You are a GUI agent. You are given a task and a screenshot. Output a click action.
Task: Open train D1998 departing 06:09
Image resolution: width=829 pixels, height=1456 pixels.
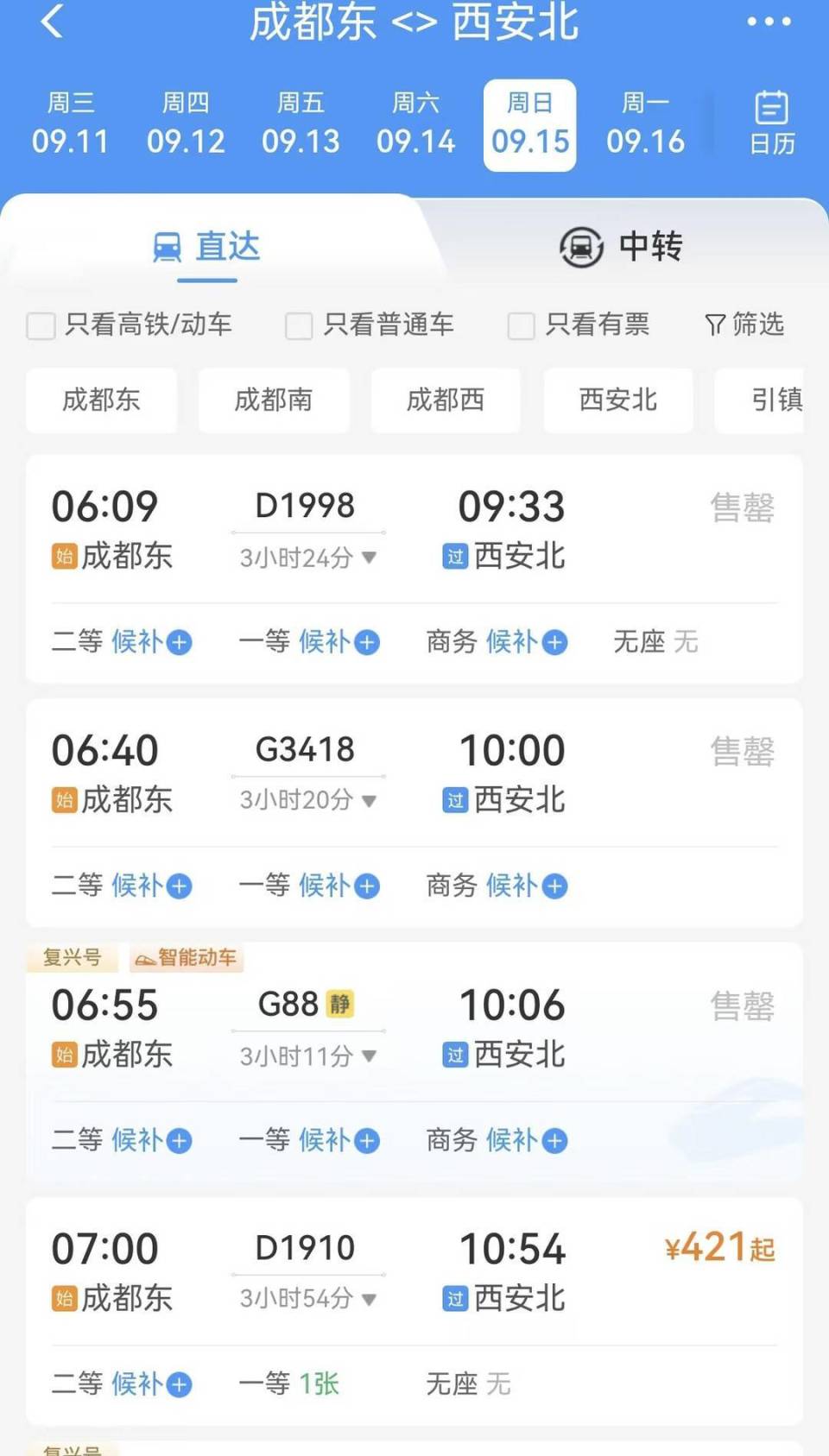pyautogui.click(x=414, y=530)
